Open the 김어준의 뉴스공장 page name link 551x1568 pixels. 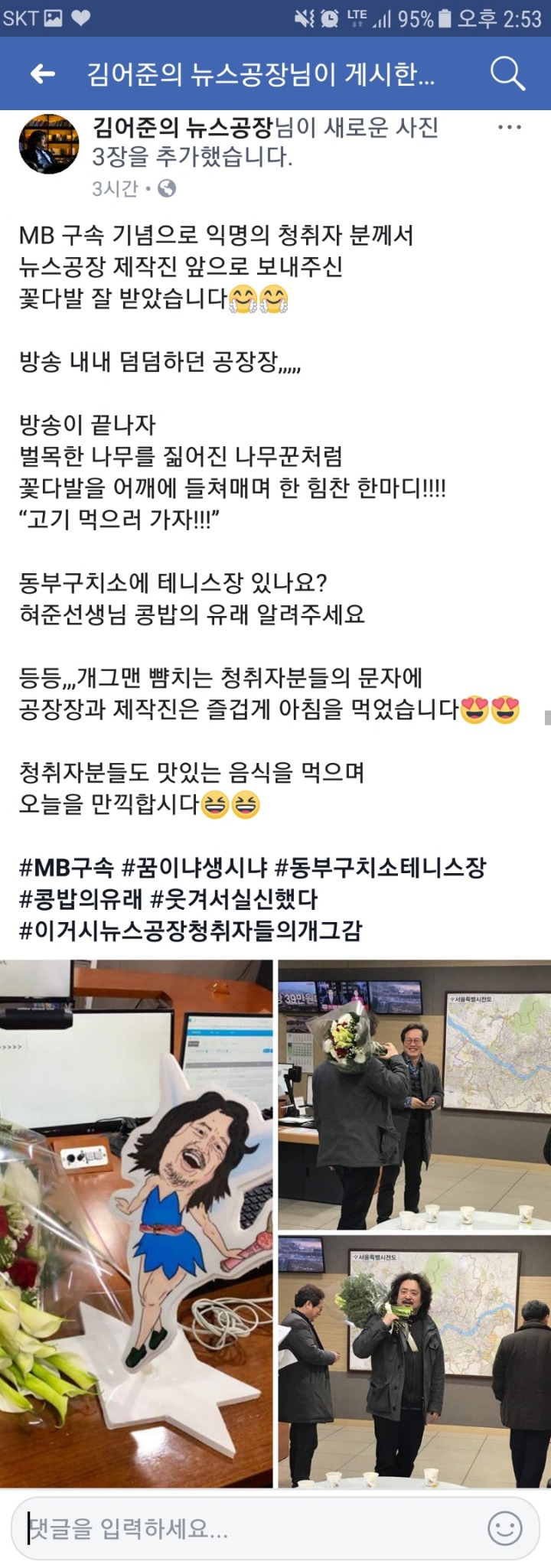[182, 127]
